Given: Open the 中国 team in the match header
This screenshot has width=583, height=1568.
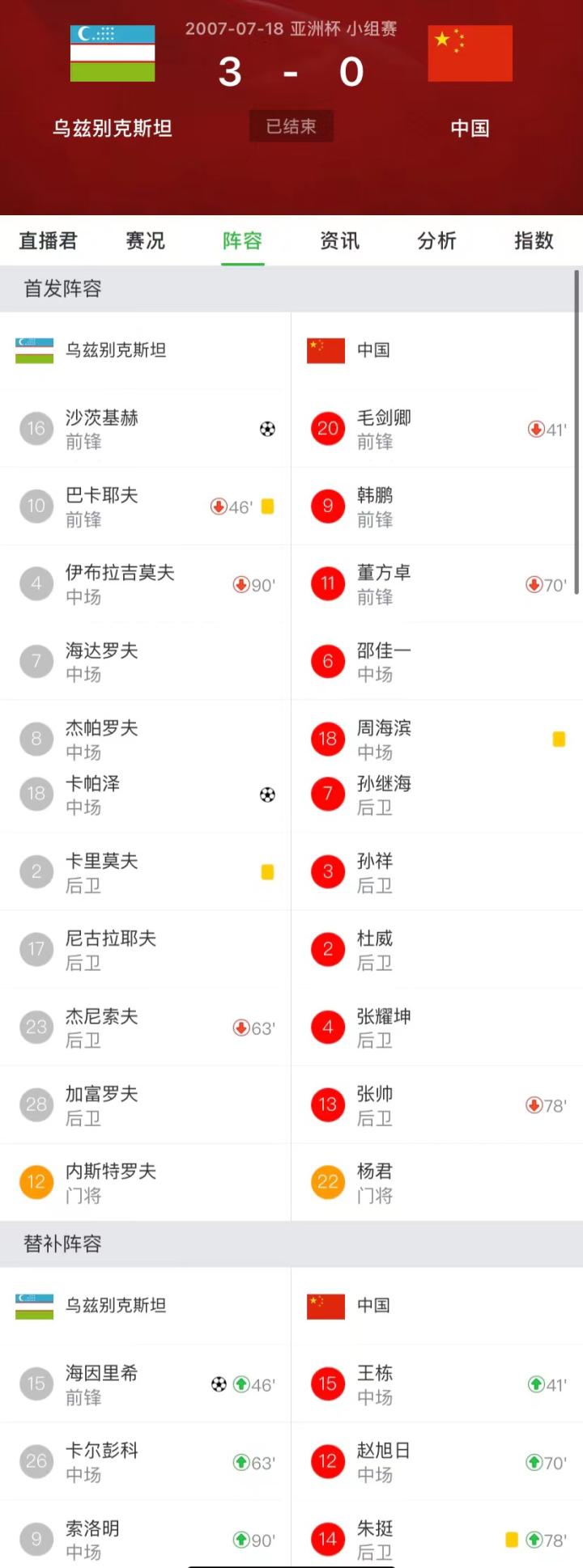Looking at the screenshot, I should (x=470, y=81).
